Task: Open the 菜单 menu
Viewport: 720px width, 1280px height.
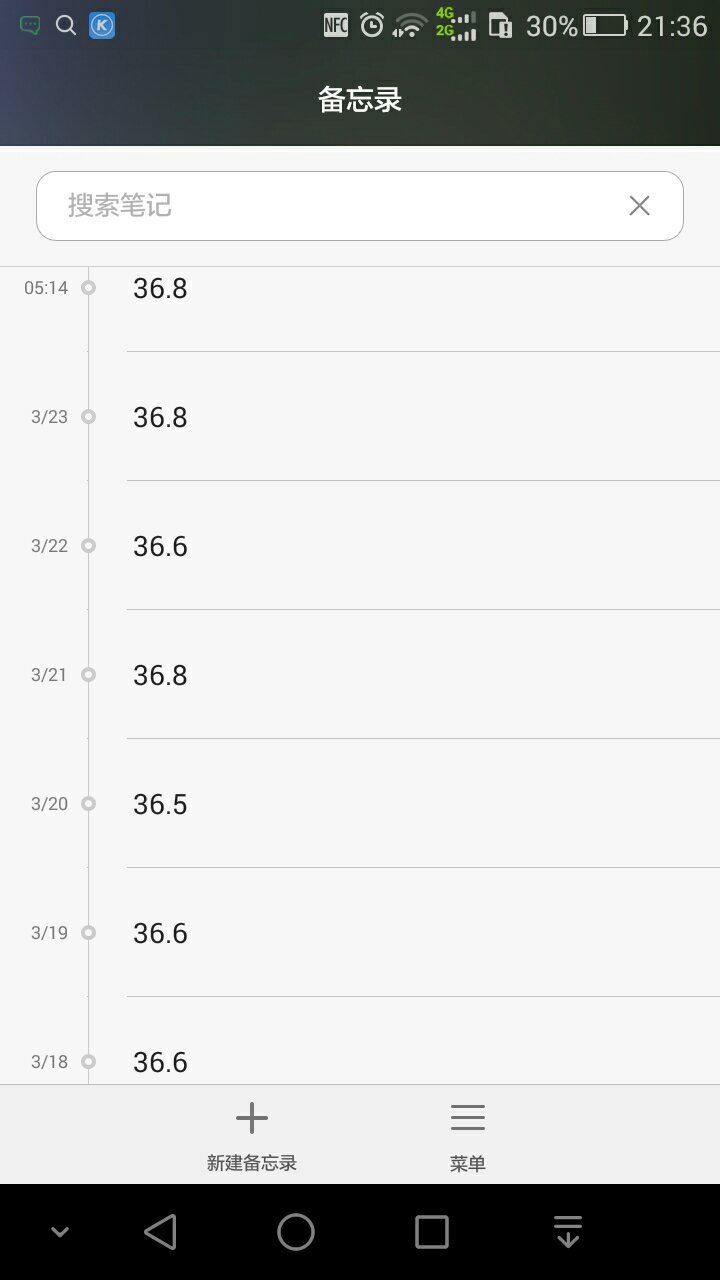Action: [x=467, y=1135]
